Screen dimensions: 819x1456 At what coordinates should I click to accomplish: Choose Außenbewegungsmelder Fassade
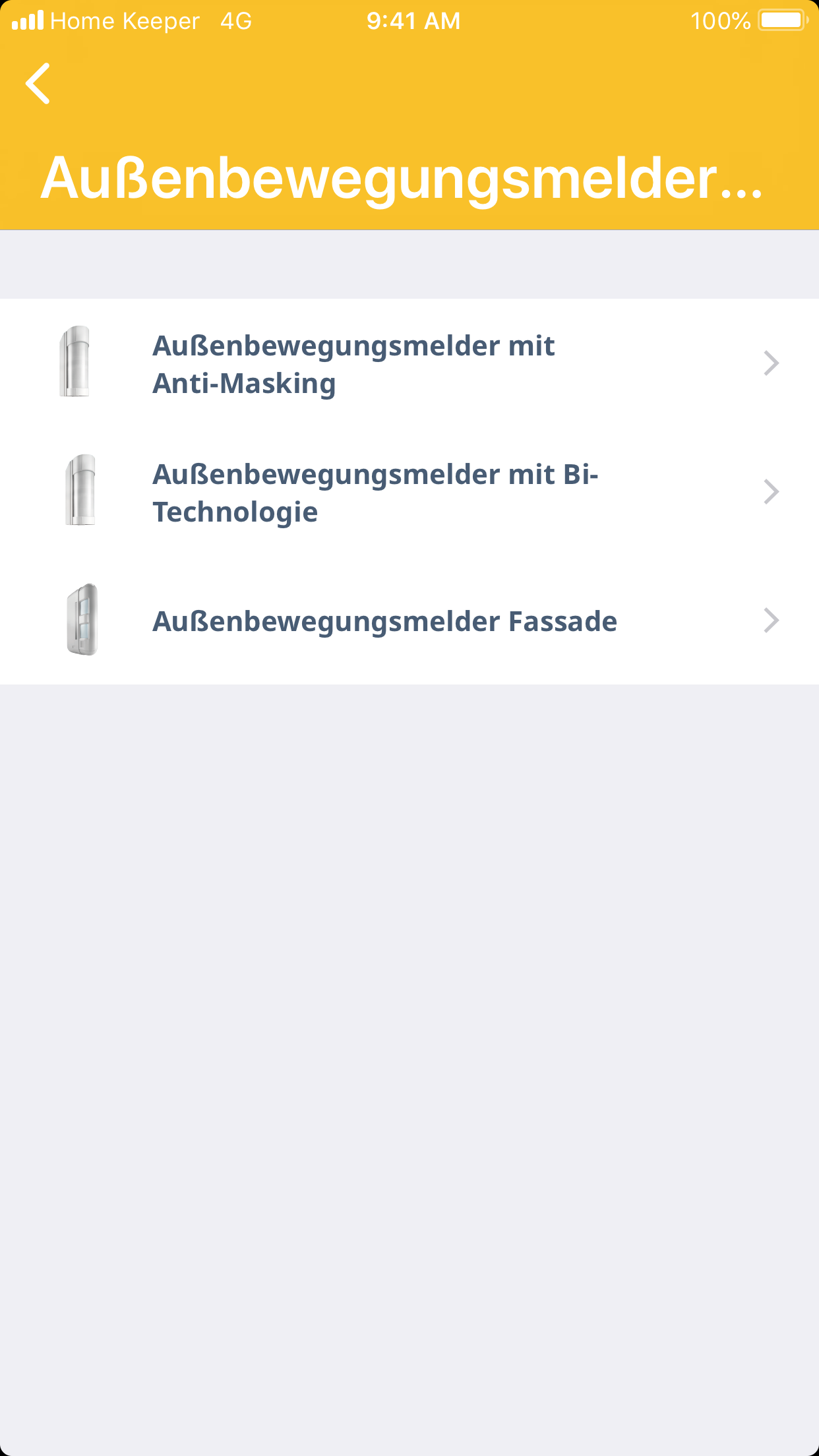[x=409, y=621]
